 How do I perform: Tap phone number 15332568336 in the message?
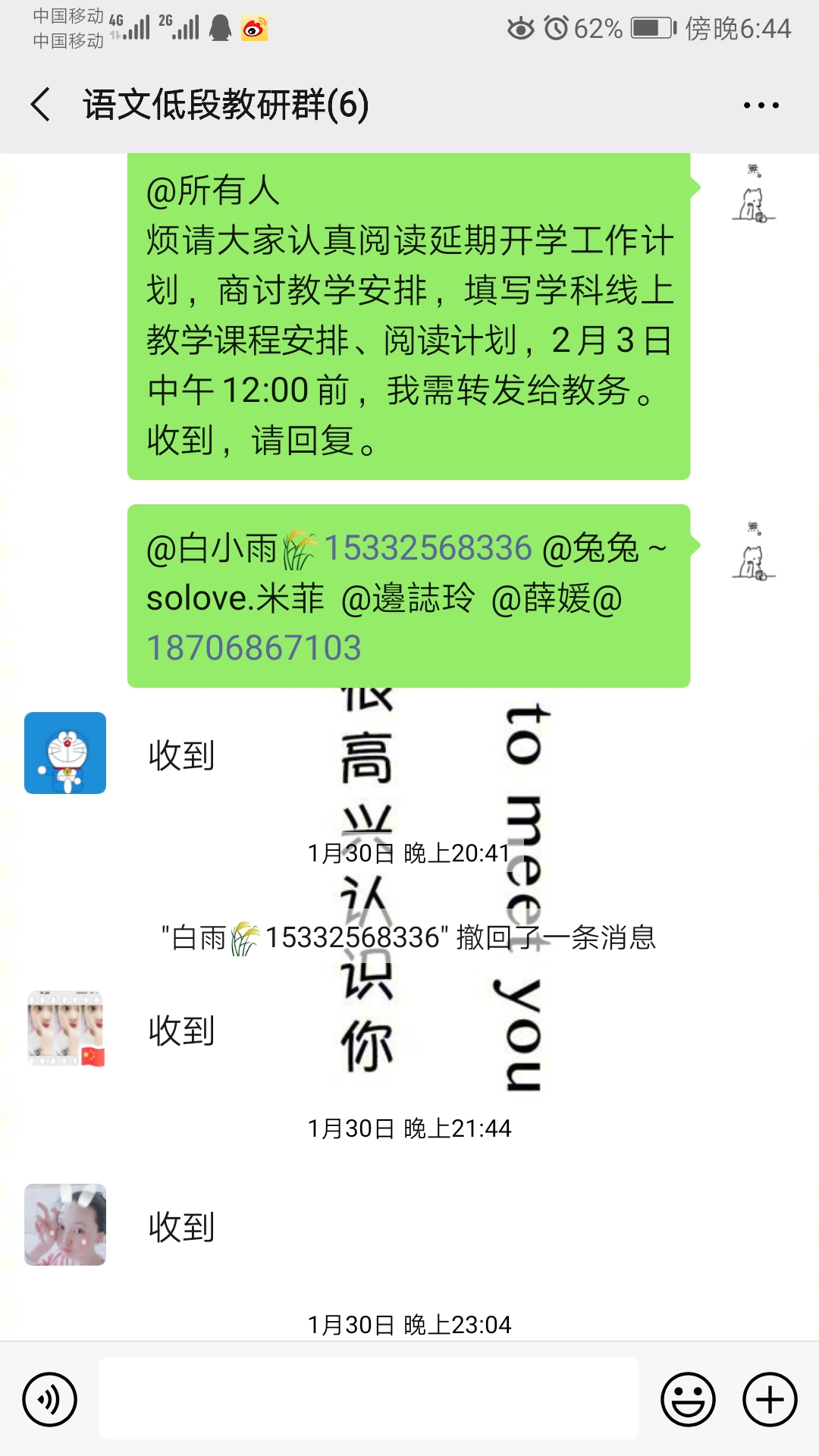coord(428,548)
